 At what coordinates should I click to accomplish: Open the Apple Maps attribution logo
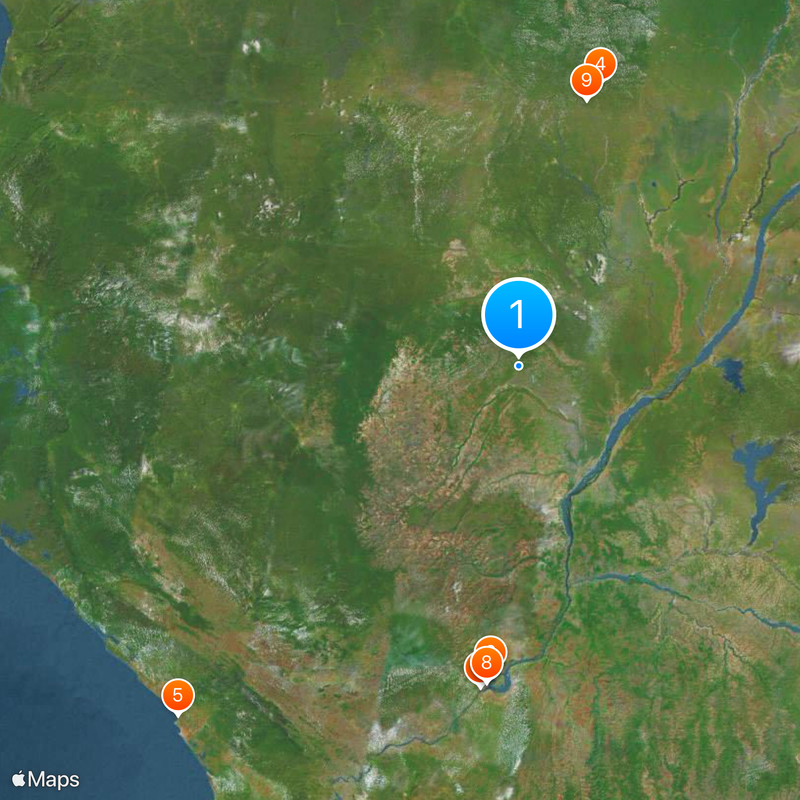click(46, 779)
